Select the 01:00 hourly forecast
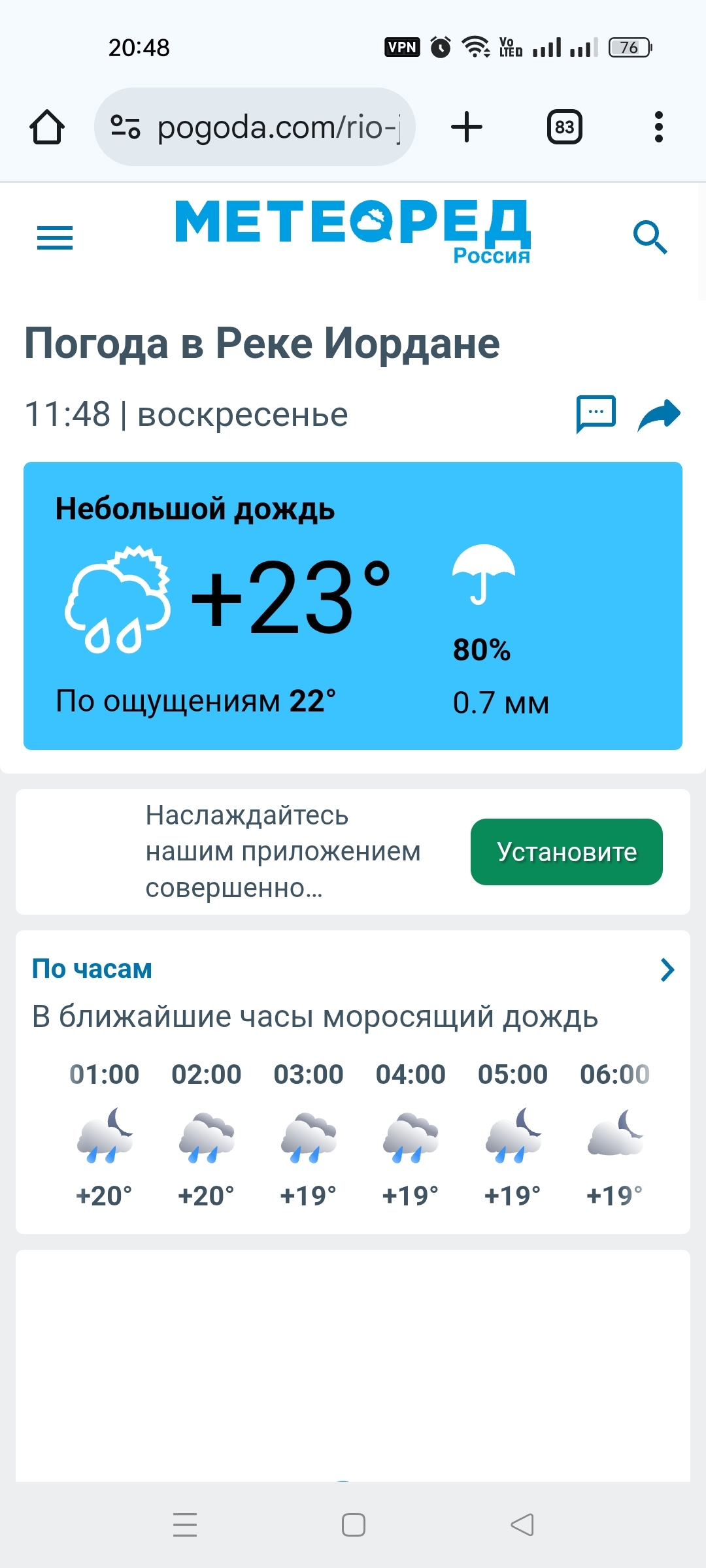 click(x=105, y=1135)
